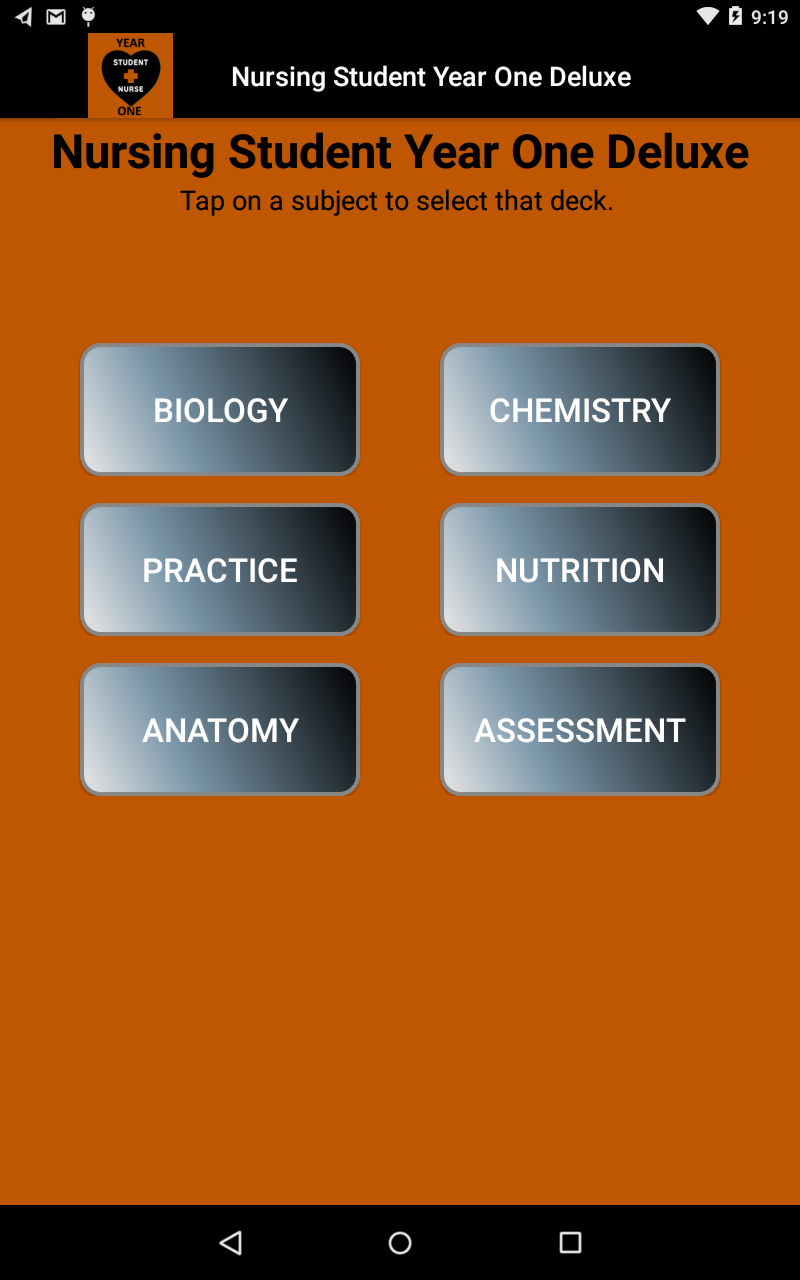
Task: Open the BIOLOGY flashcard deck
Action: pyautogui.click(x=219, y=409)
